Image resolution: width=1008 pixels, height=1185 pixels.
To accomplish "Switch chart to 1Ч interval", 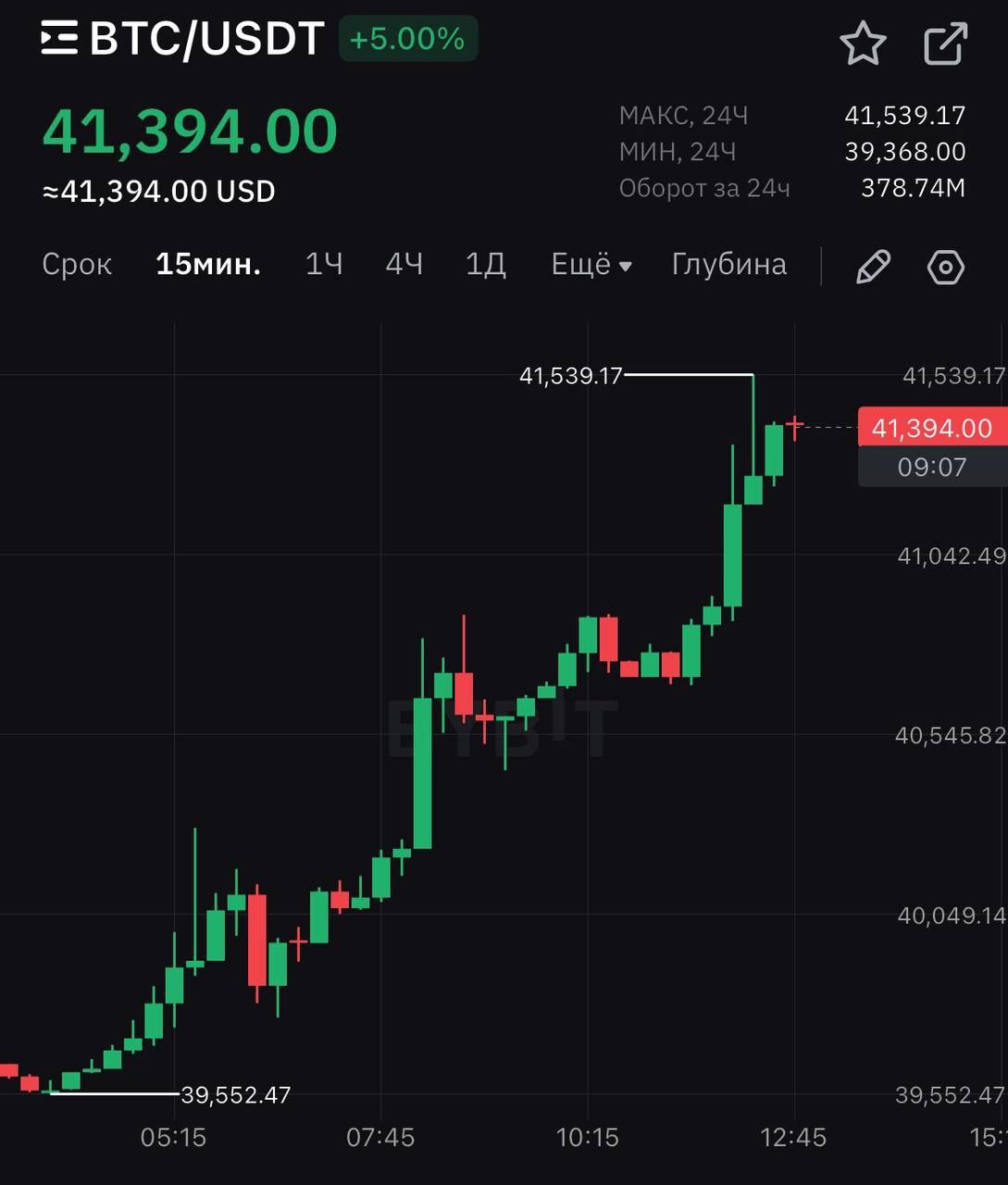I will 324,265.
